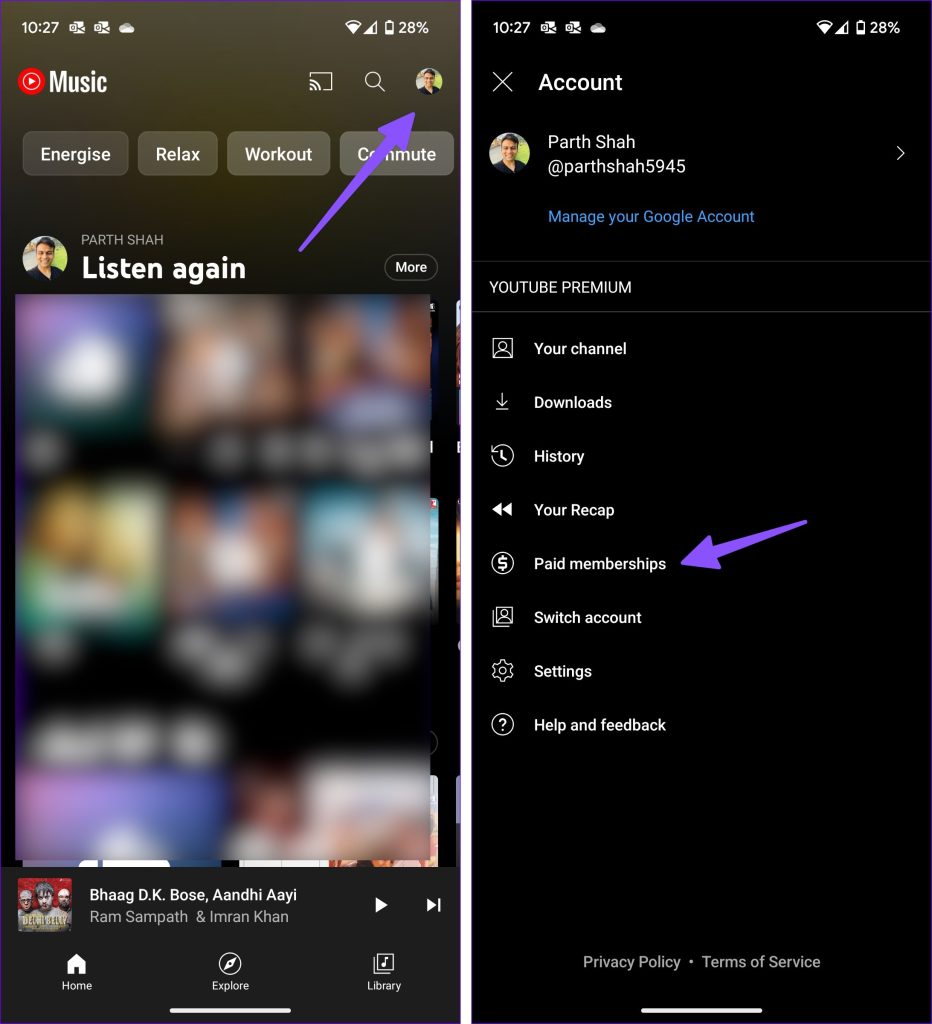Open Settings
Screen dimensions: 932x1024
(562, 671)
